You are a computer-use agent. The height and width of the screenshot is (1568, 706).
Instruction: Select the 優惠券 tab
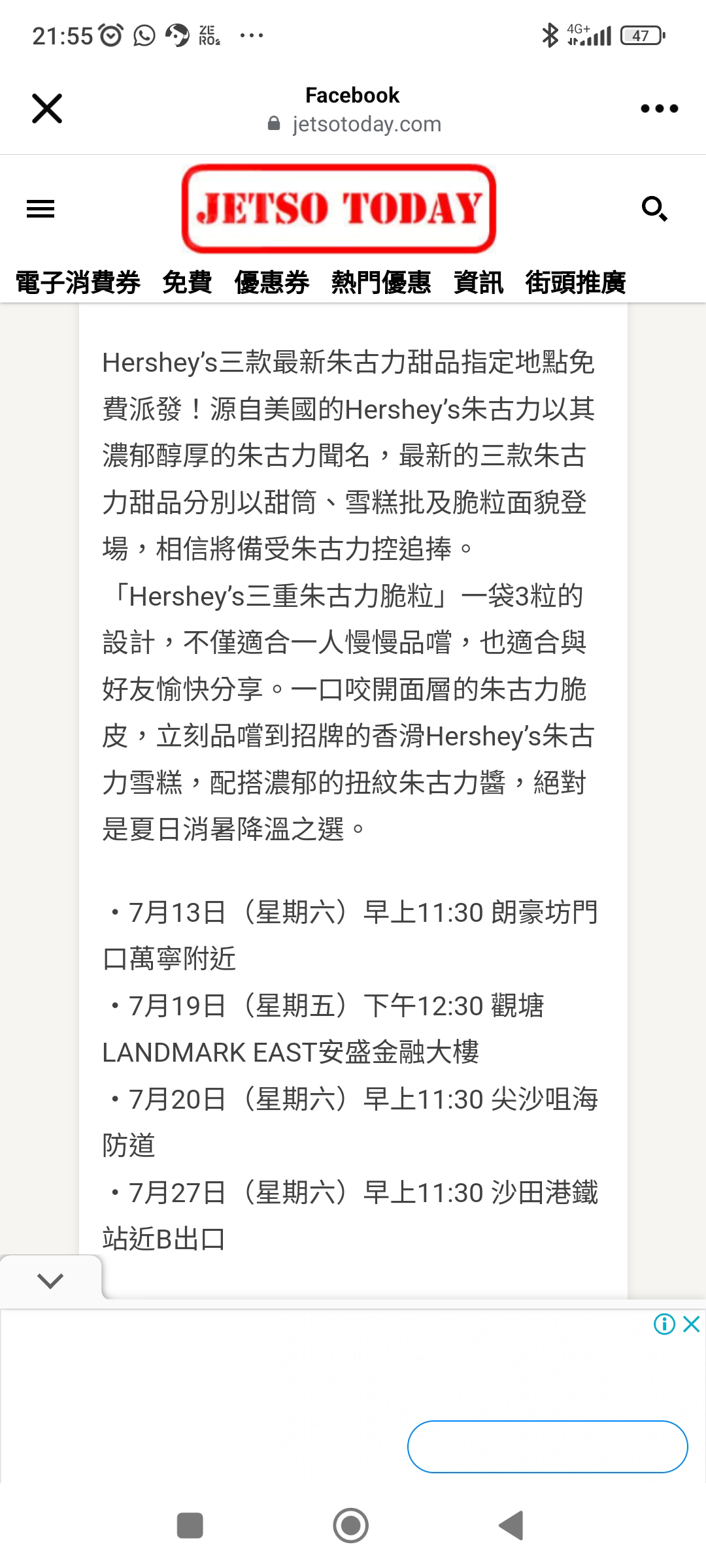[x=272, y=283]
